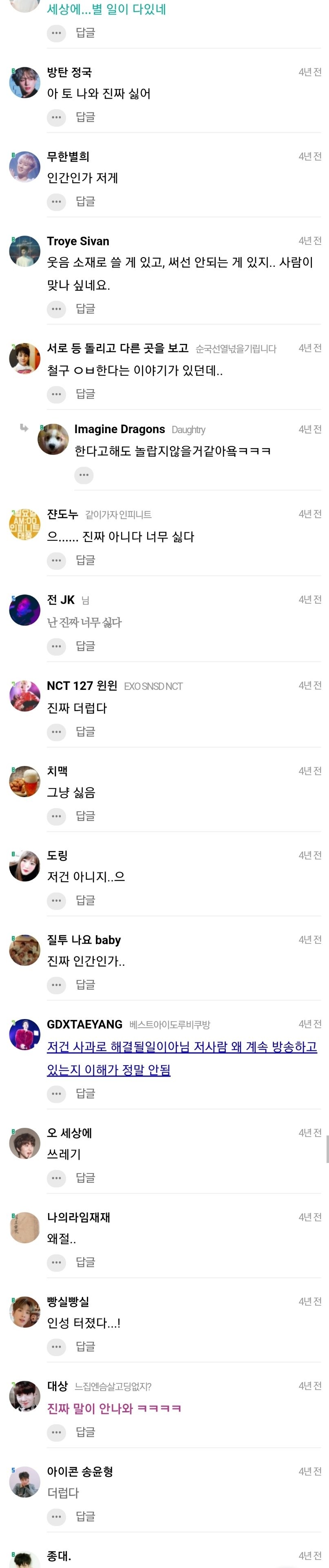The width and height of the screenshot is (329, 1568).
Task: Open more options under Imagine Dragons' reply
Action: tap(84, 475)
